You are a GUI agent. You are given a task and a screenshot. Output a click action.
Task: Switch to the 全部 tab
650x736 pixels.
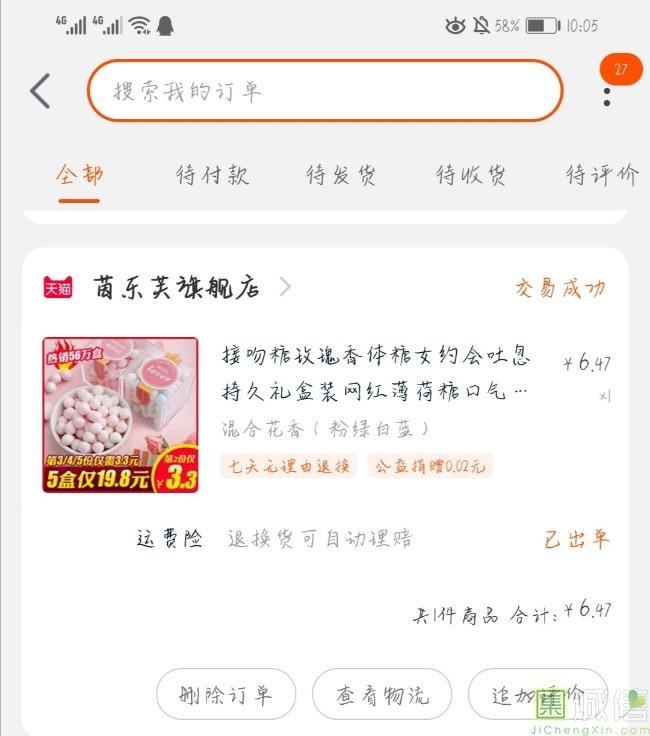point(79,175)
